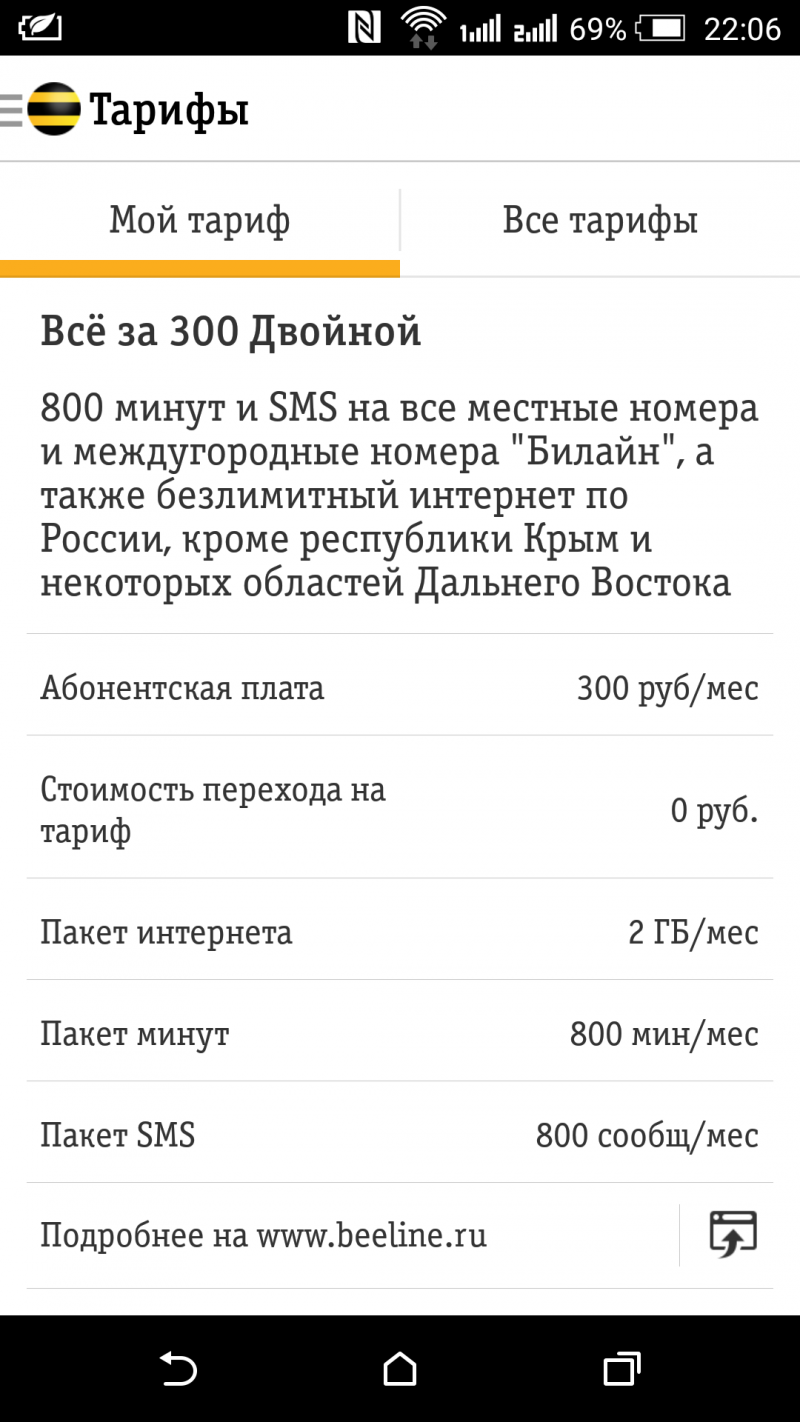Screen dimensions: 800x1422
Task: Open tariff details on www.beeline.ru
Action: coord(733,1235)
